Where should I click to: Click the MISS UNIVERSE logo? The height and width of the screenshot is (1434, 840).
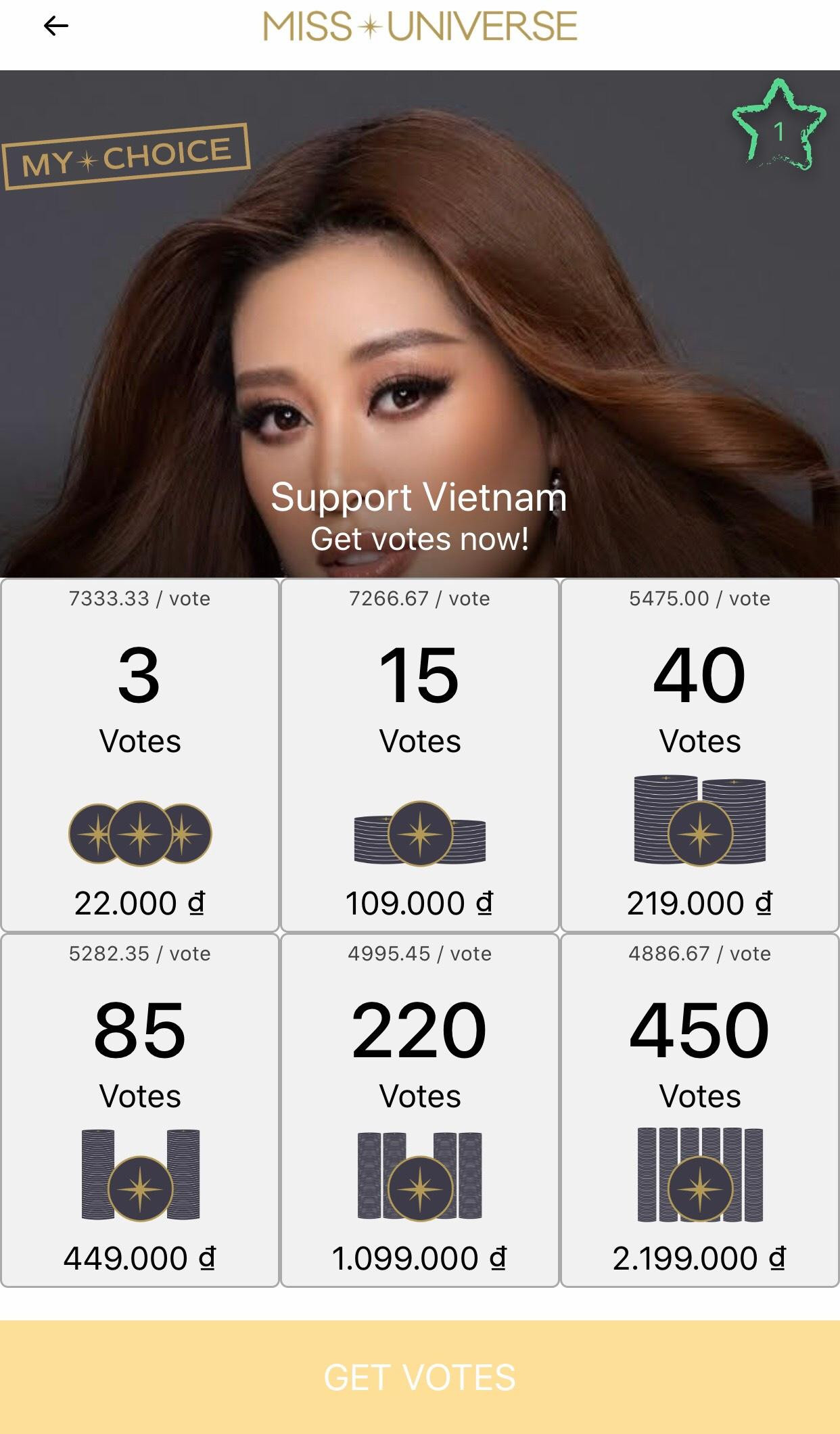point(419,26)
